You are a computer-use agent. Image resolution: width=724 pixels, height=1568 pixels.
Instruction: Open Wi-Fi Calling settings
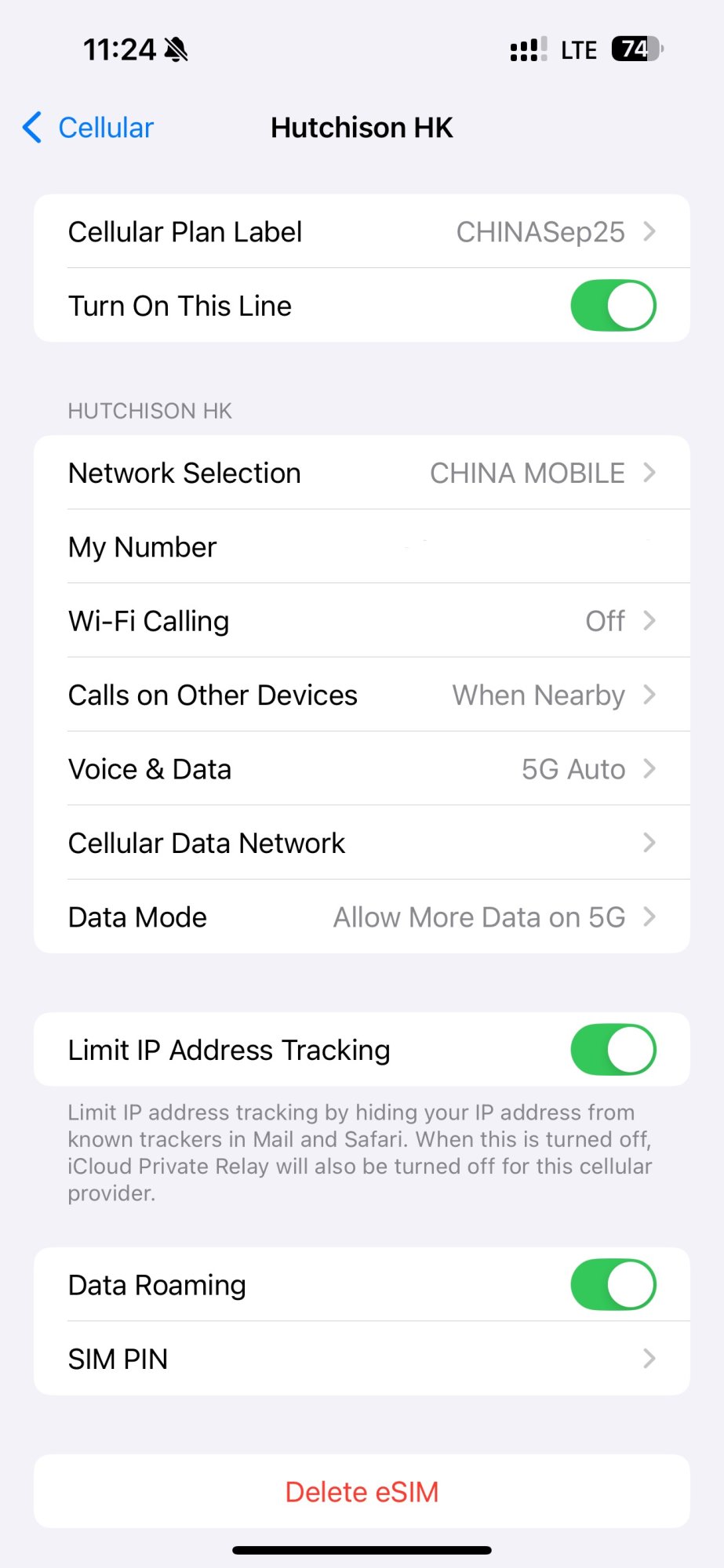pos(362,621)
